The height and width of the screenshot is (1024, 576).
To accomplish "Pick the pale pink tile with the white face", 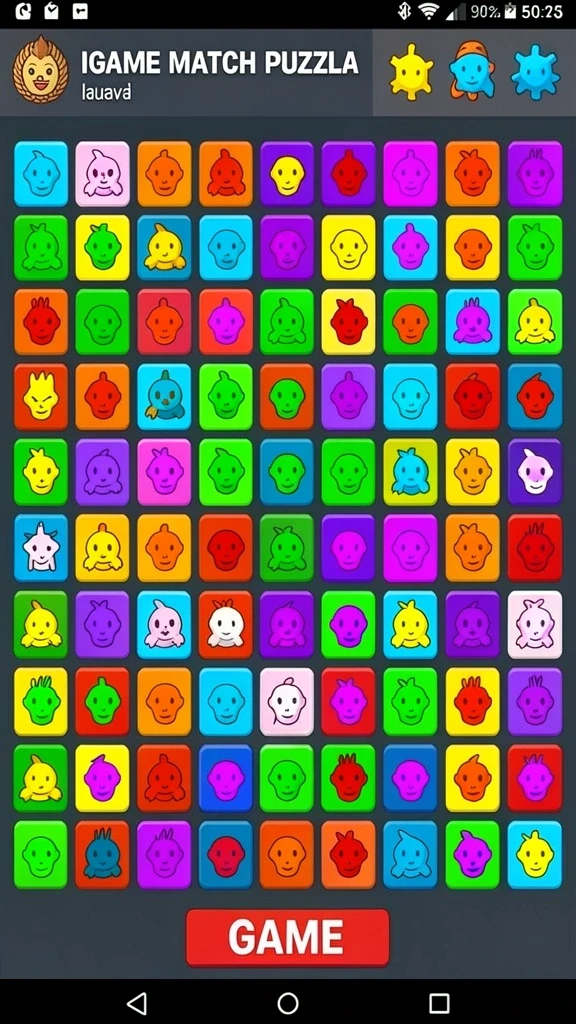I will (x=287, y=701).
